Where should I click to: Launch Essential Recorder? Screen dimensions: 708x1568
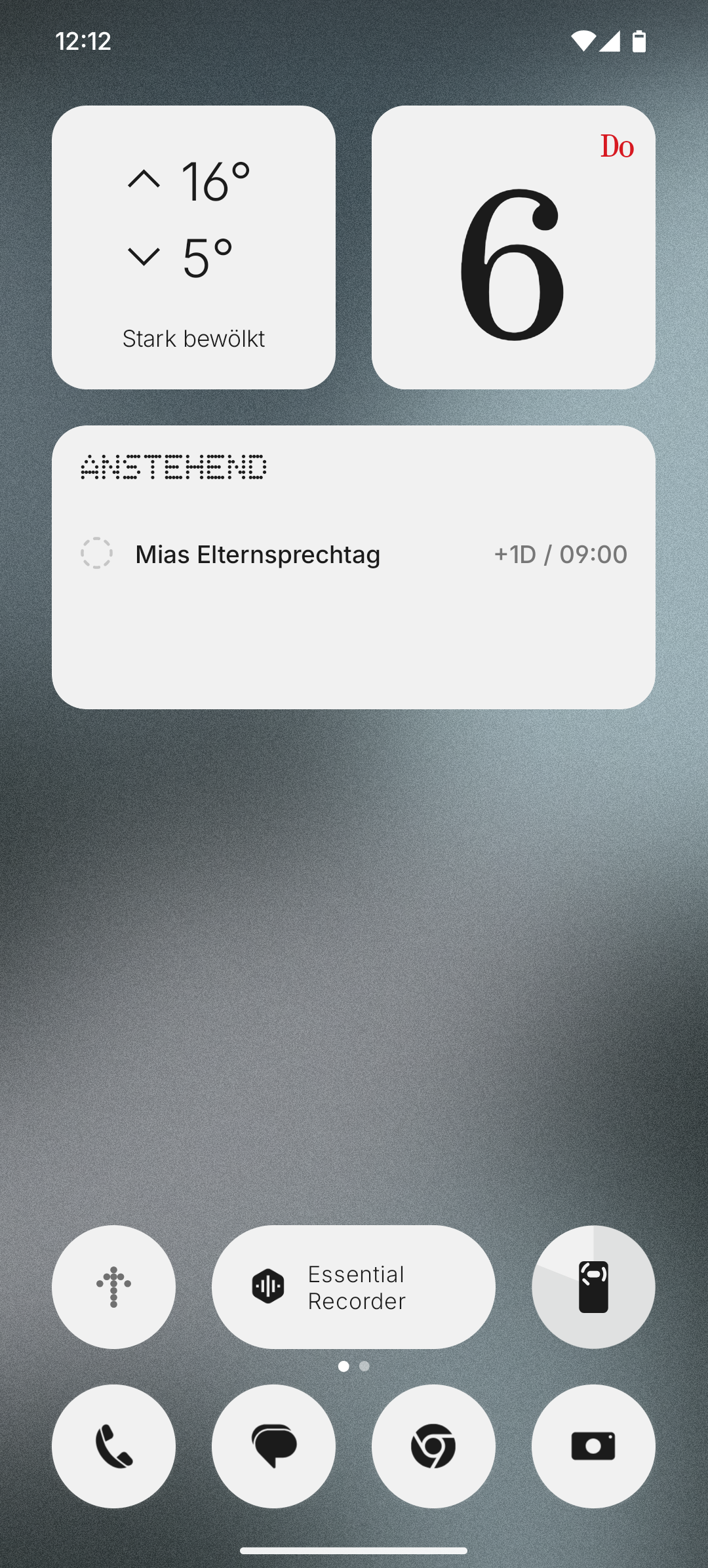[353, 1286]
